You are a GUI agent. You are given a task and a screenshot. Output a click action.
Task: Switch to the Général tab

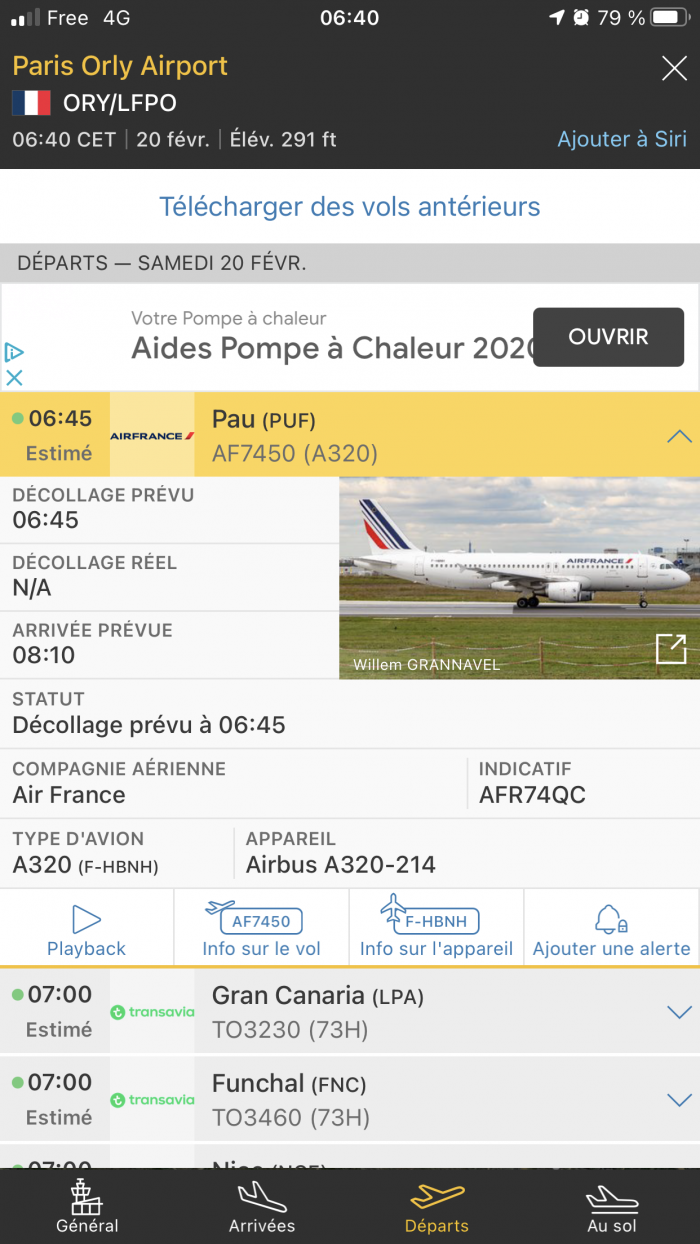pyautogui.click(x=87, y=1207)
